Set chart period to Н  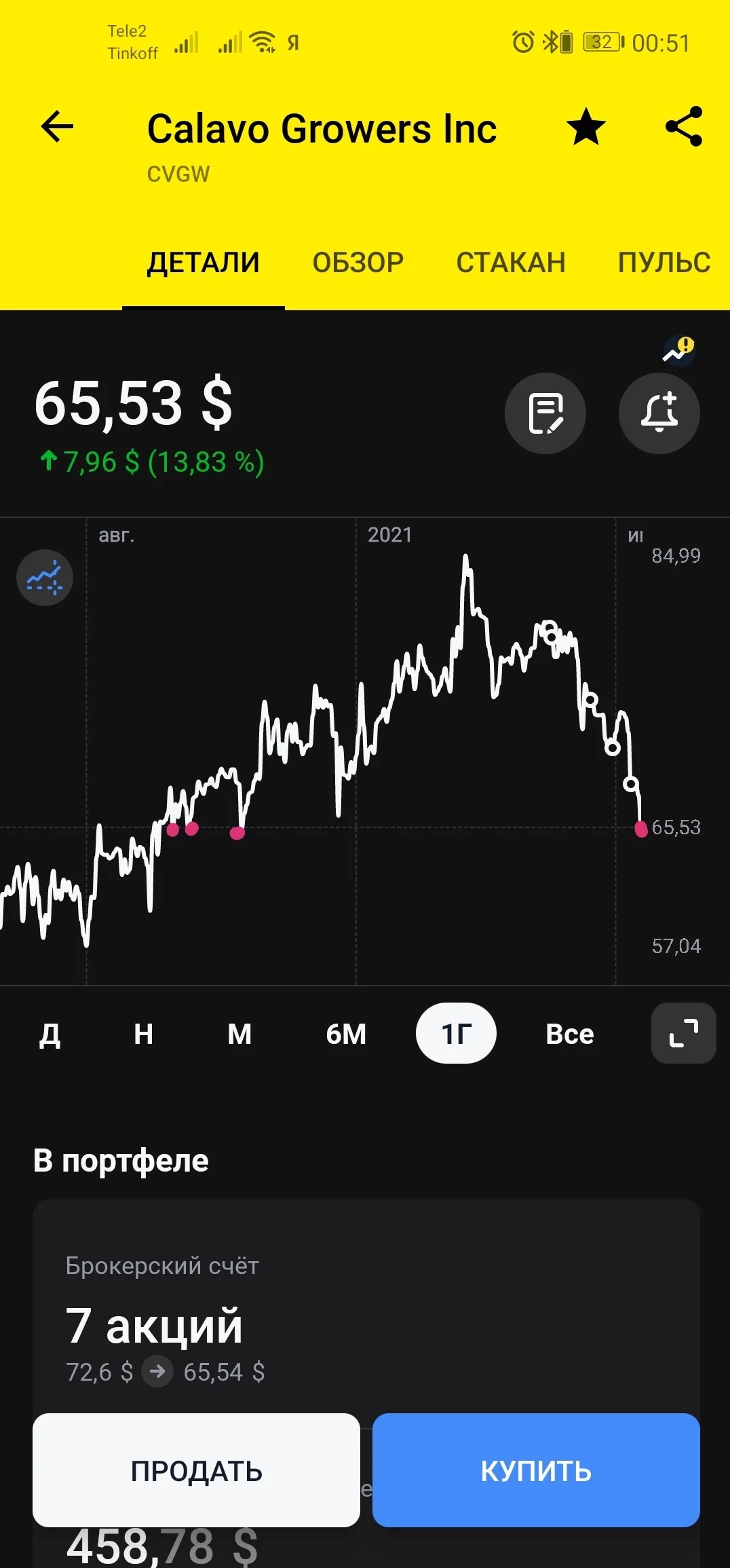(143, 1034)
